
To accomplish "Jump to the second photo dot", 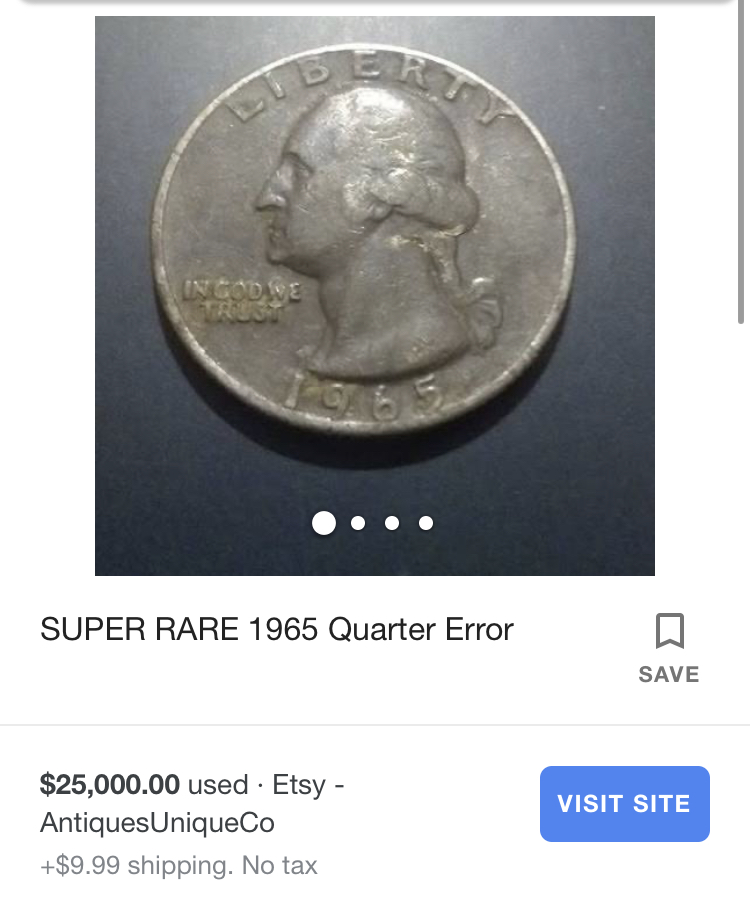I will click(358, 523).
